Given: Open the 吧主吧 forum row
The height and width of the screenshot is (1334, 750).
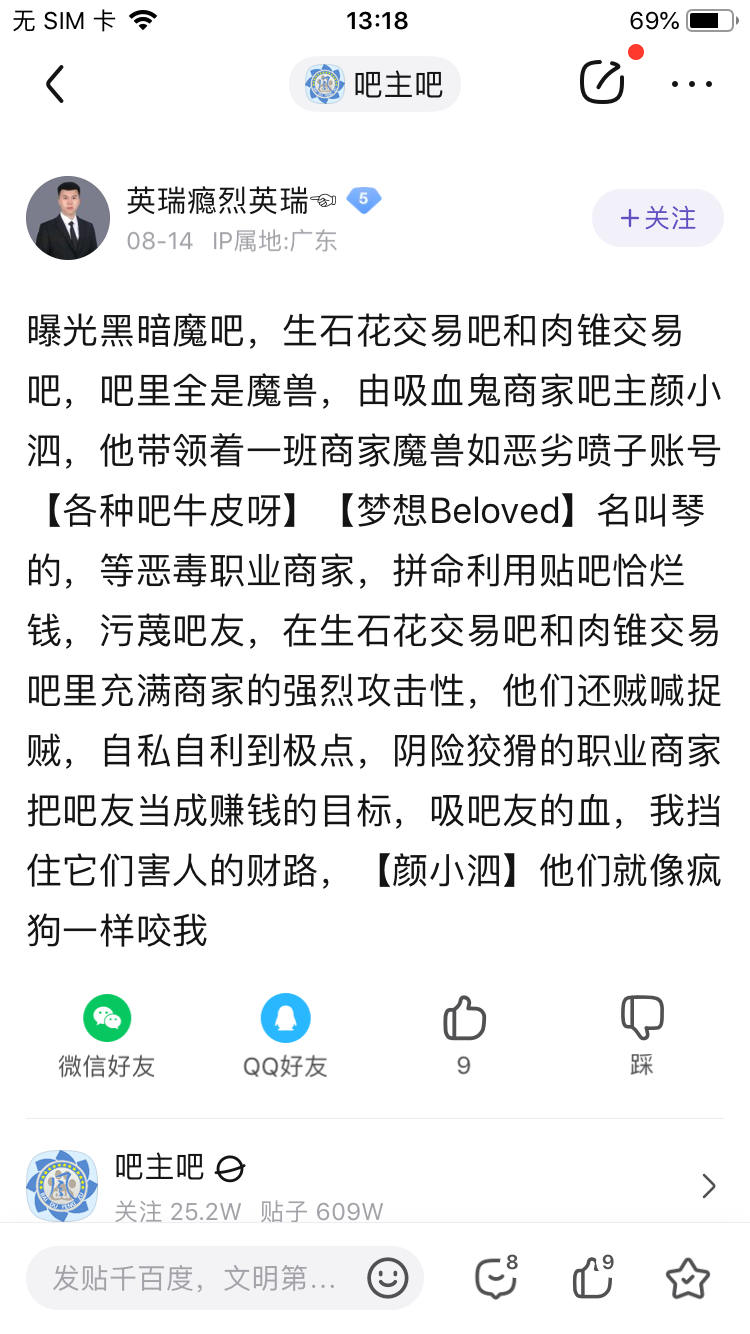Looking at the screenshot, I should tap(375, 1186).
